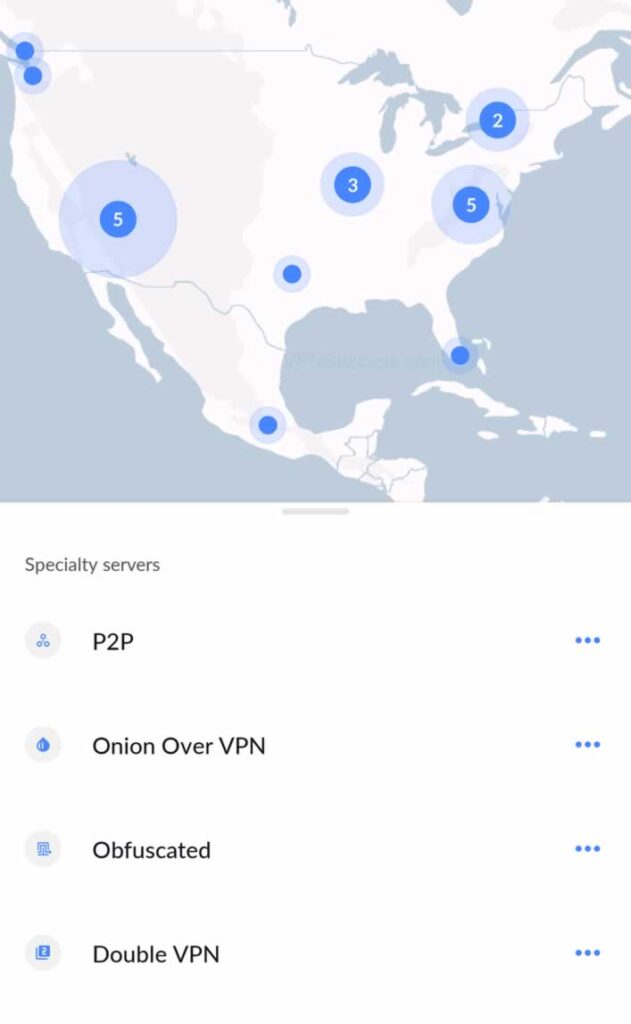Tap the map cluster showing 2 servers
631x1024 pixels.
tap(497, 120)
